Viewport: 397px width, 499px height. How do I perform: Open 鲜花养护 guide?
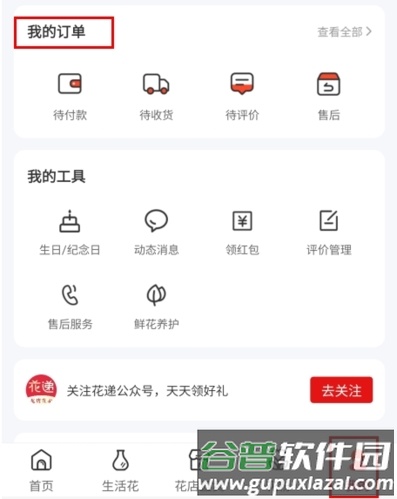[x=156, y=307]
